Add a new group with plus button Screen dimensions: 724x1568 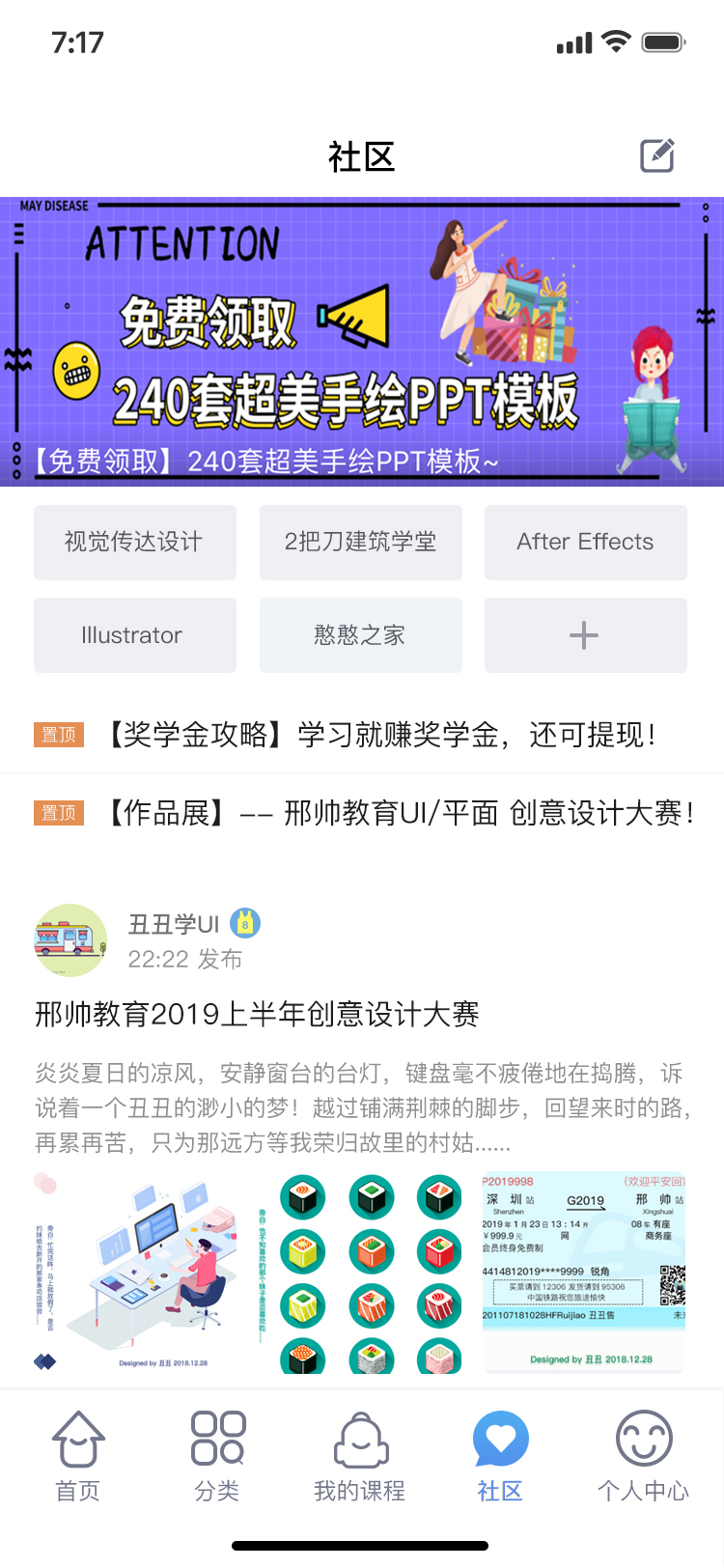coord(585,635)
